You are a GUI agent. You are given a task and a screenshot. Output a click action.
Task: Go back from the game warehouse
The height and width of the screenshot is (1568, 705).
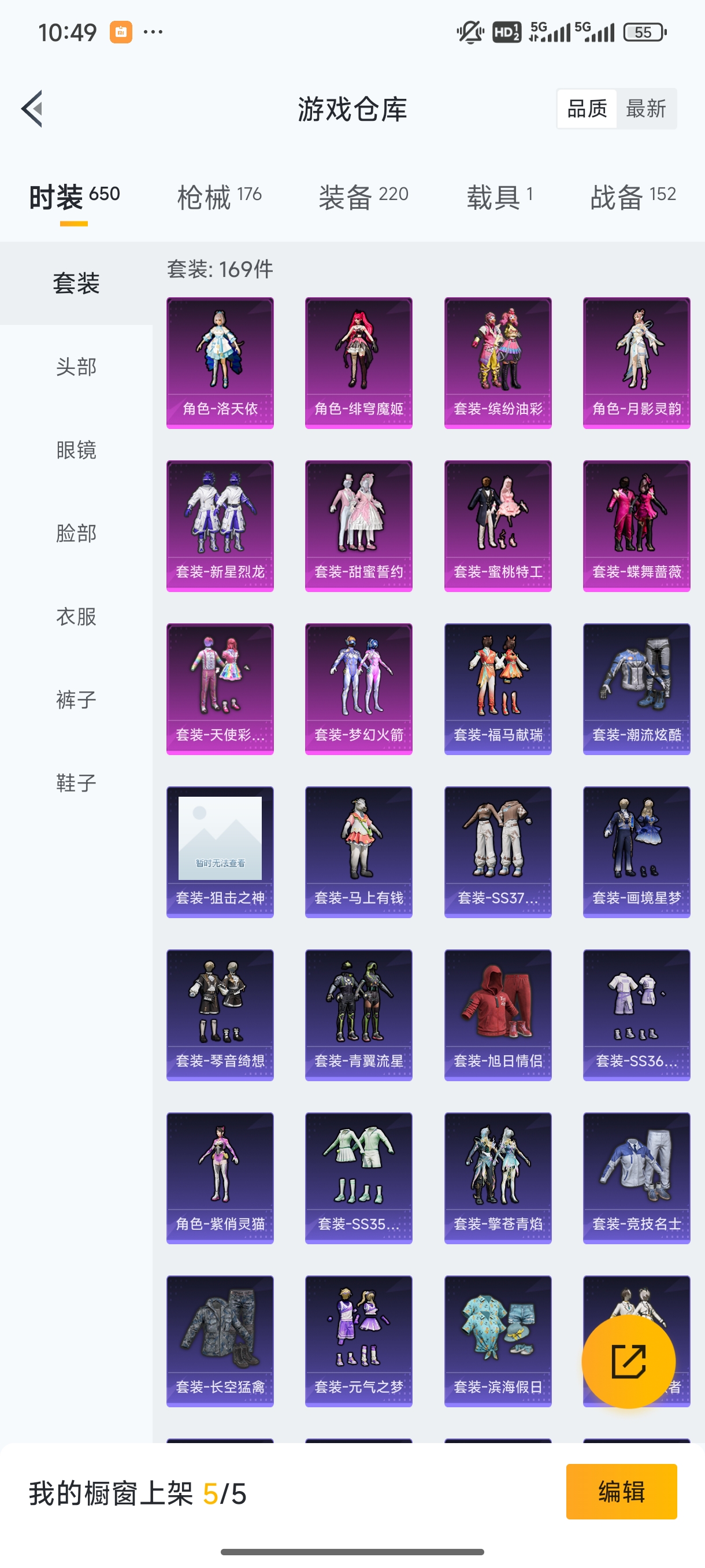(32, 109)
